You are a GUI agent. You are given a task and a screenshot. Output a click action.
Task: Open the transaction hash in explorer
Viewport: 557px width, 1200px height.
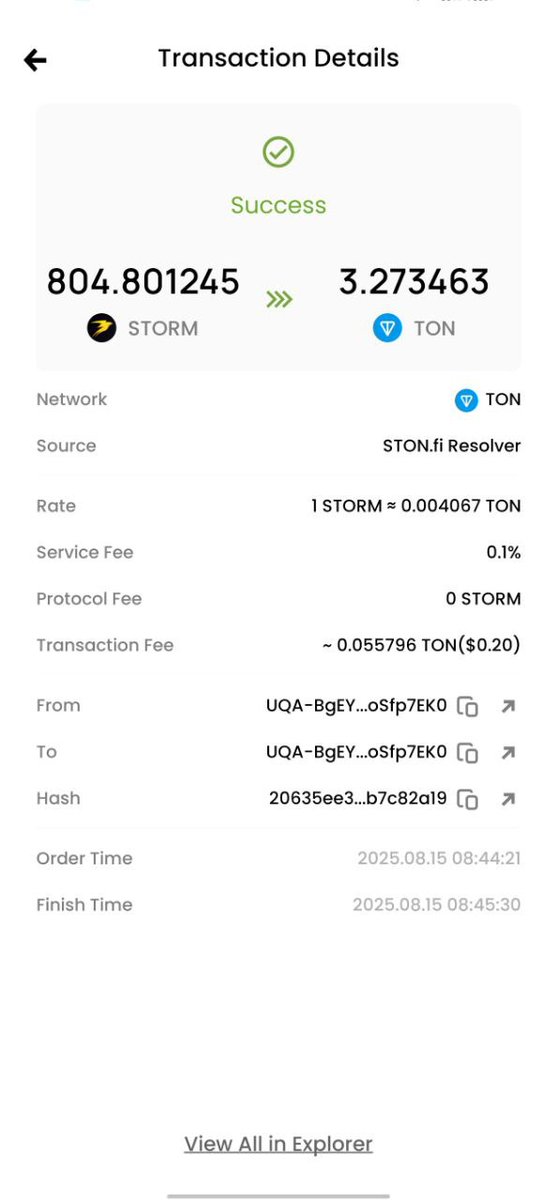click(x=508, y=799)
